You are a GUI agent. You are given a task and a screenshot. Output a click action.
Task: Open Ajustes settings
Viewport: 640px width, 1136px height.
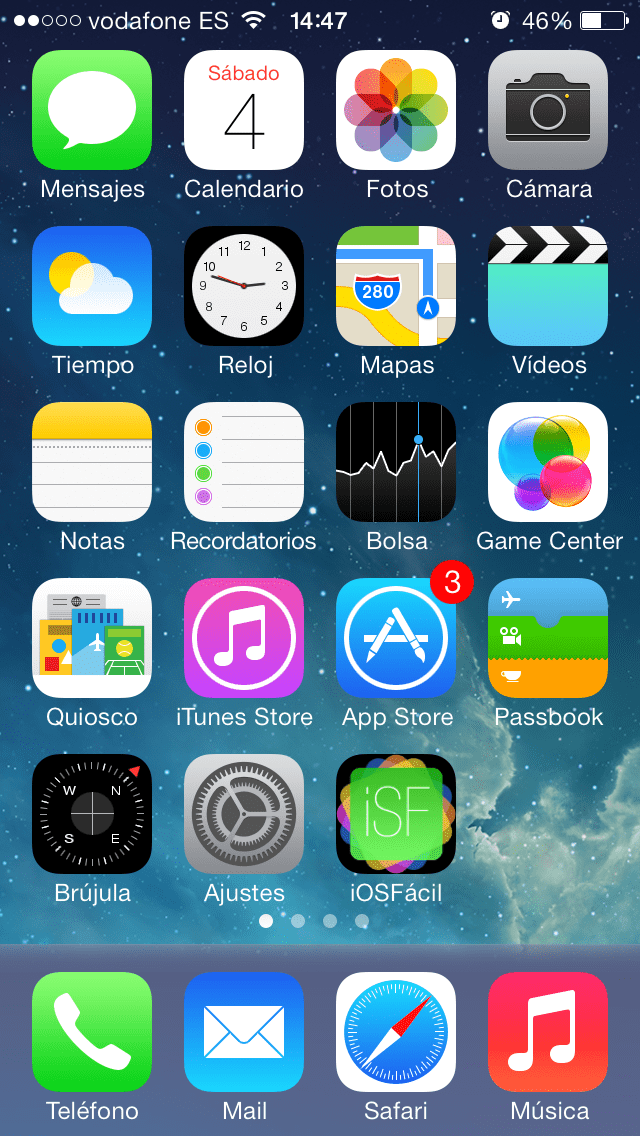click(x=244, y=814)
